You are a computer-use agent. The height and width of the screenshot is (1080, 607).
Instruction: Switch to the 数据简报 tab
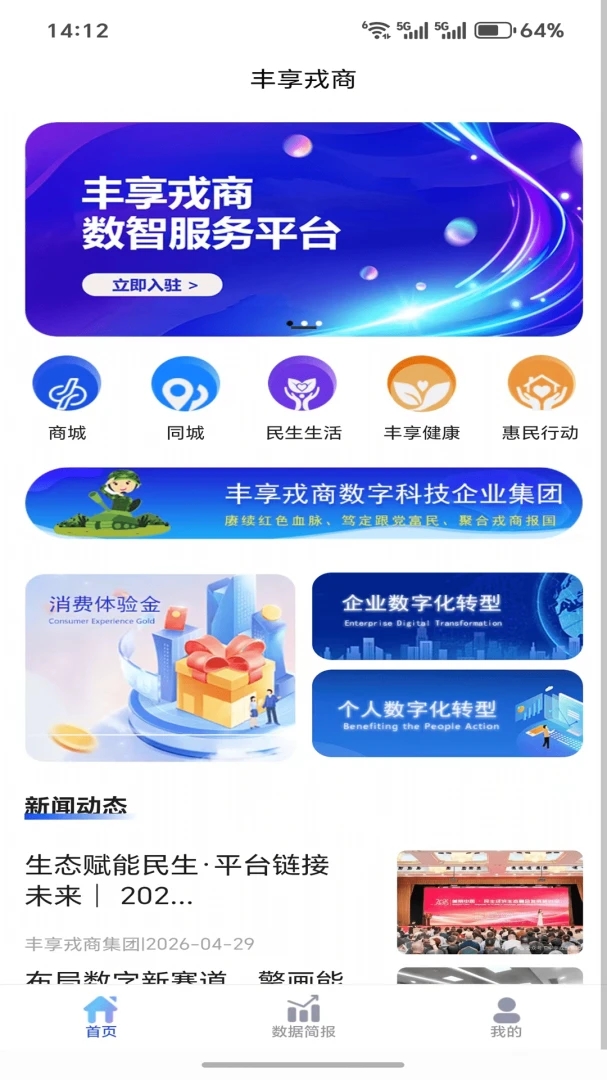[x=304, y=1017]
